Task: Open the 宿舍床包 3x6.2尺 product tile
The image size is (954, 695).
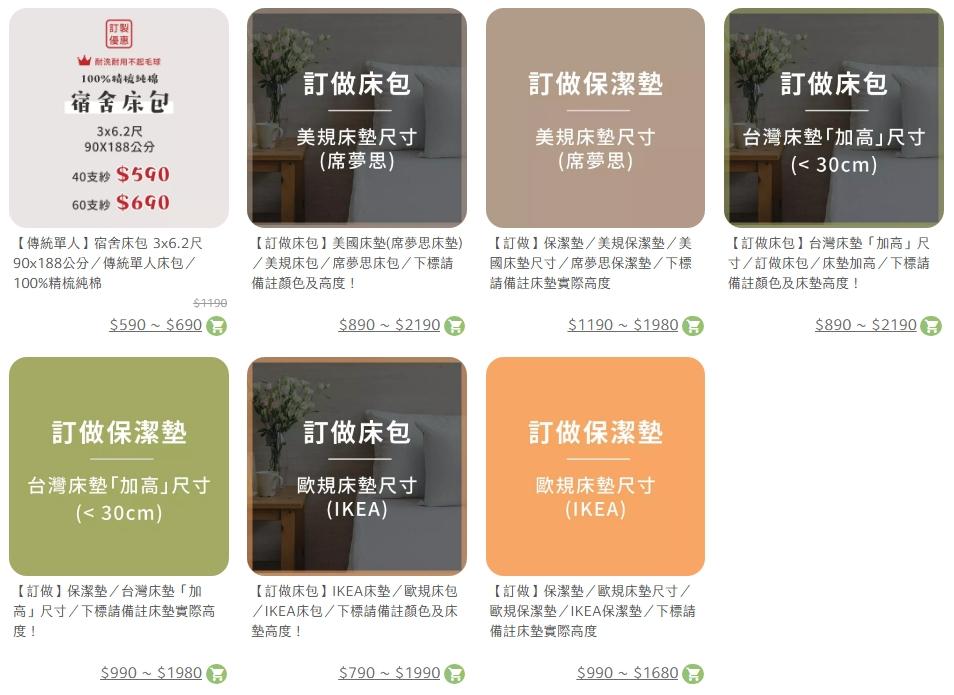Action: pos(119,118)
